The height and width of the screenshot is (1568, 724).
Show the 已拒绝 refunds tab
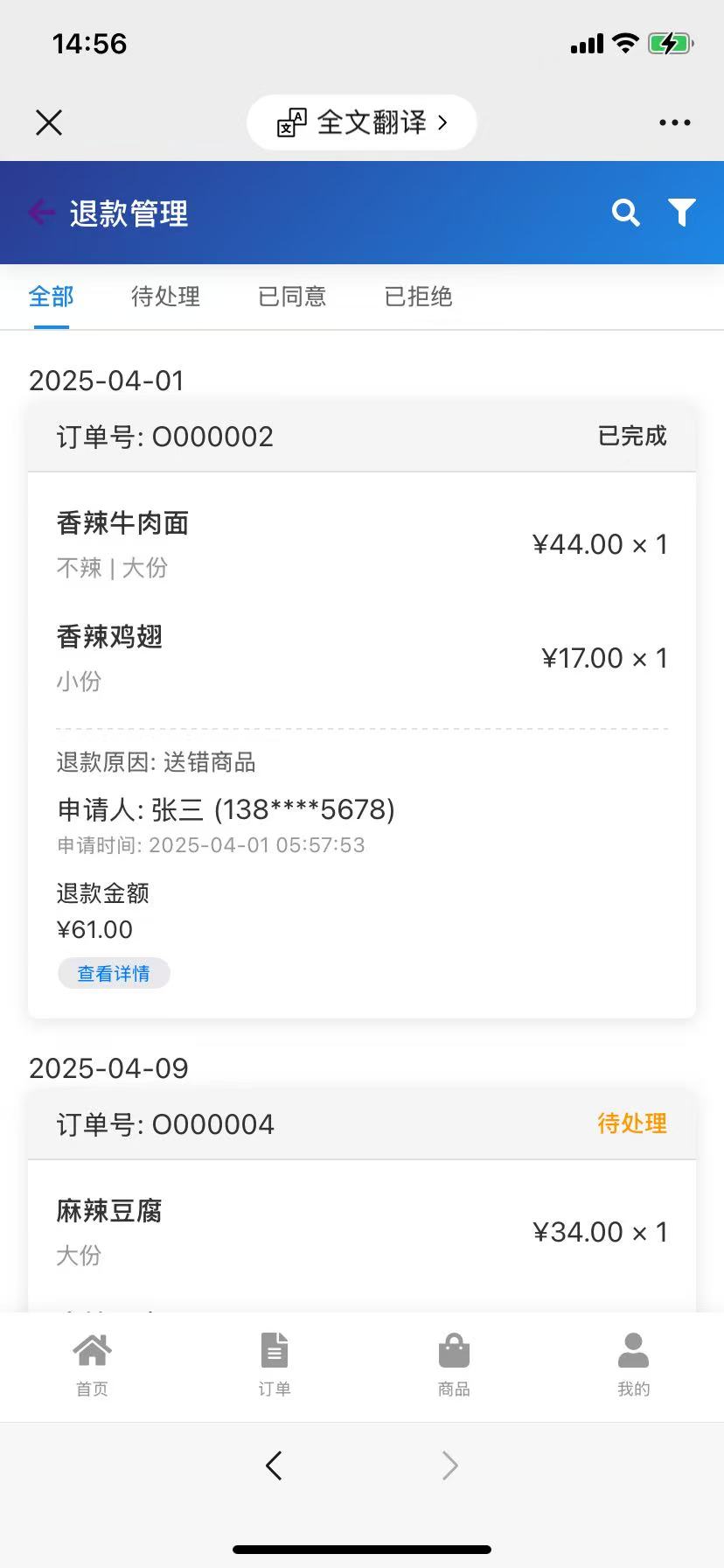click(418, 297)
